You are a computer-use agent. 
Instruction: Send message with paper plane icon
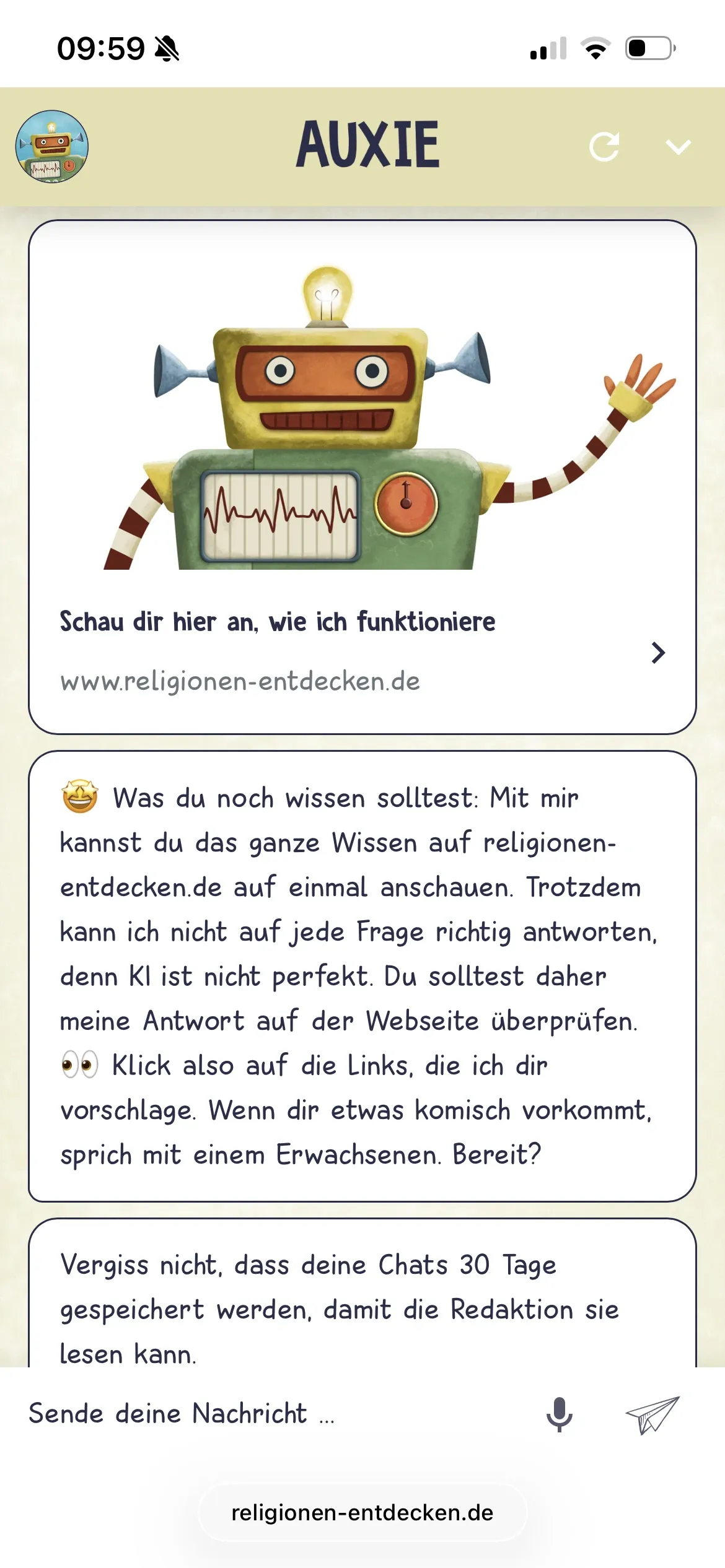652,1414
